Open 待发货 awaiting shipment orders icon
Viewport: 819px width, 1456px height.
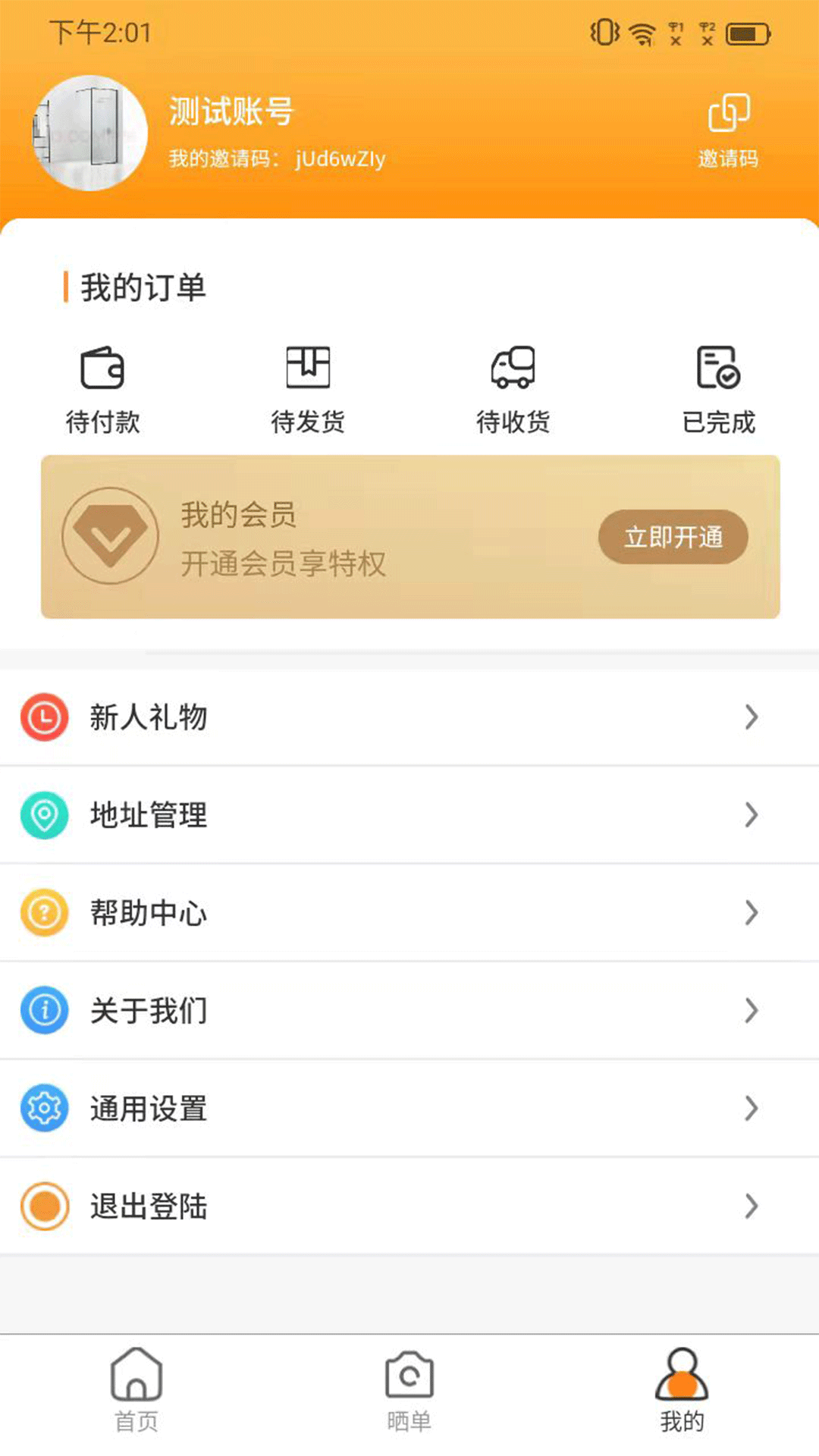click(308, 369)
